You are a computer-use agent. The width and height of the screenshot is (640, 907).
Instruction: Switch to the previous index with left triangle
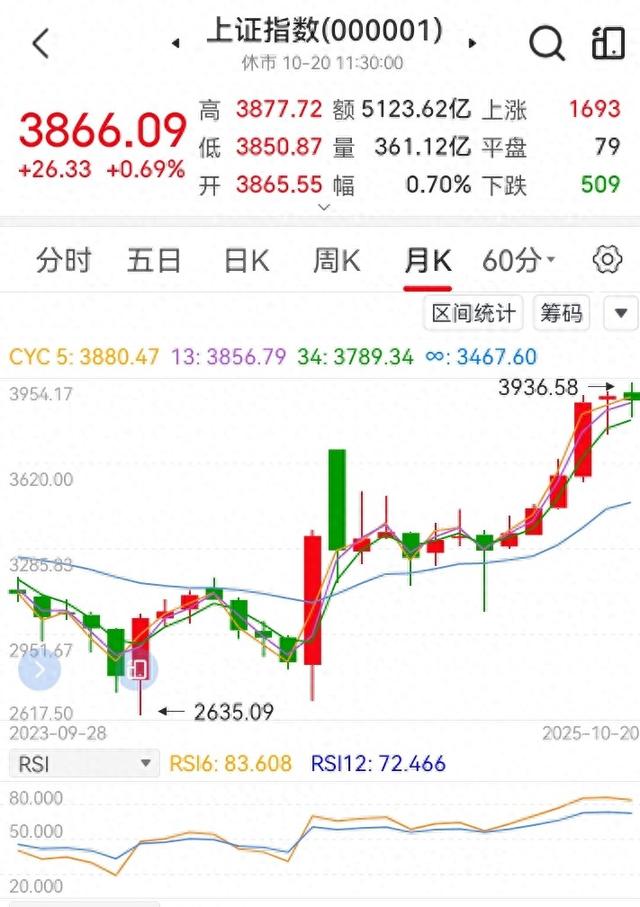176,44
